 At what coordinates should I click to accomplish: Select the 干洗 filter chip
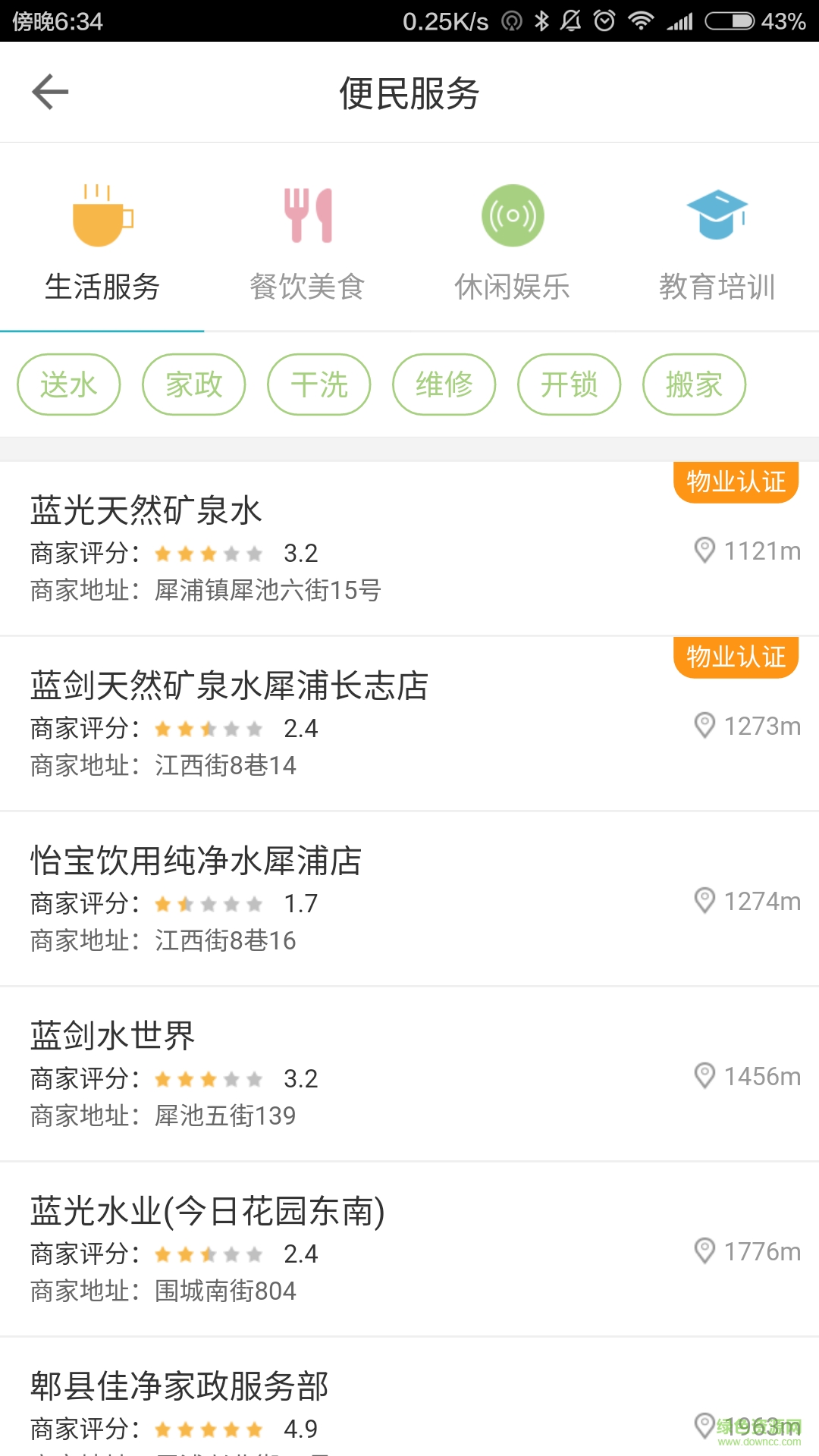(319, 384)
